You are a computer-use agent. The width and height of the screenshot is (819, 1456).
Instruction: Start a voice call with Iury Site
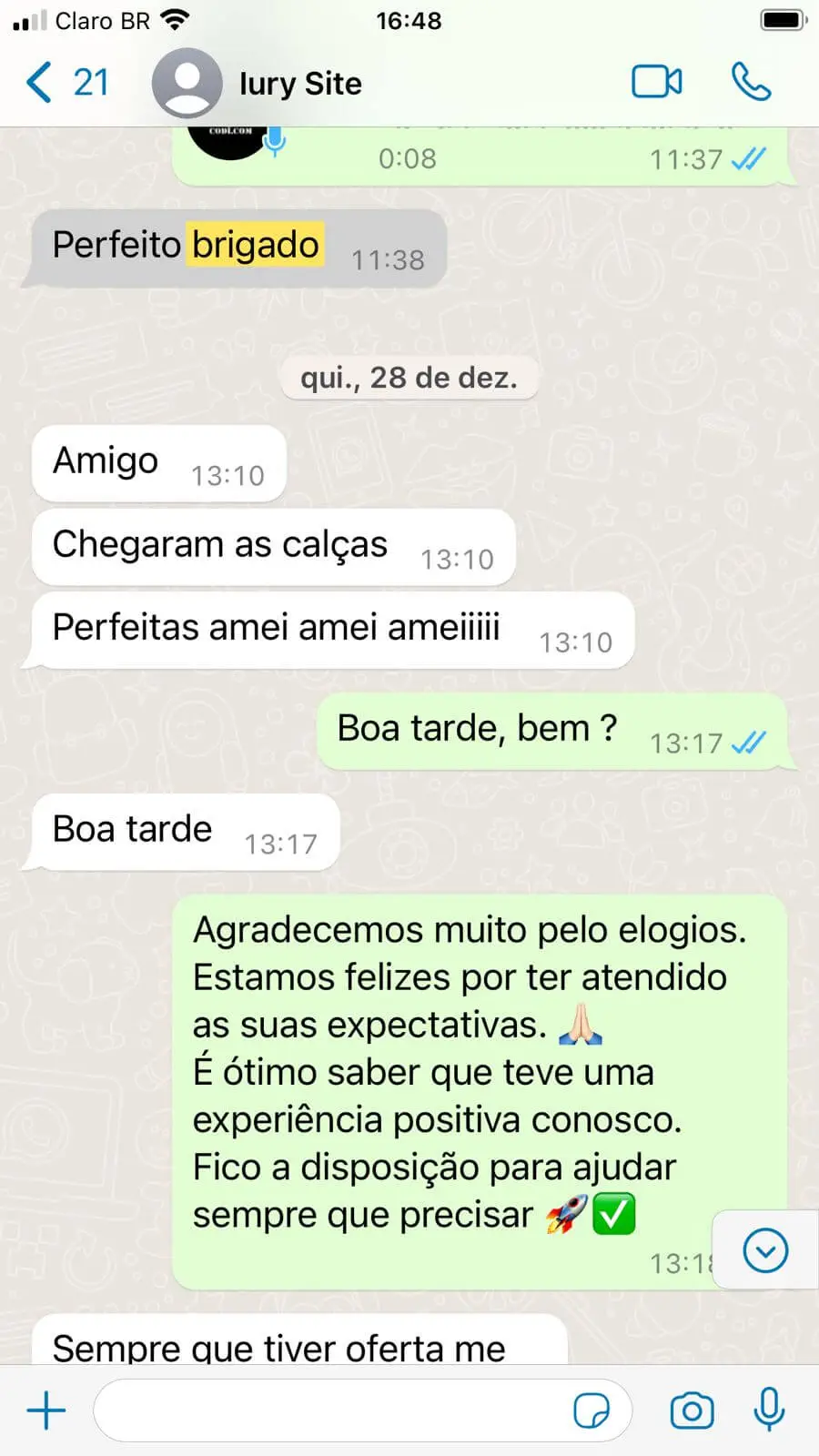tap(751, 83)
